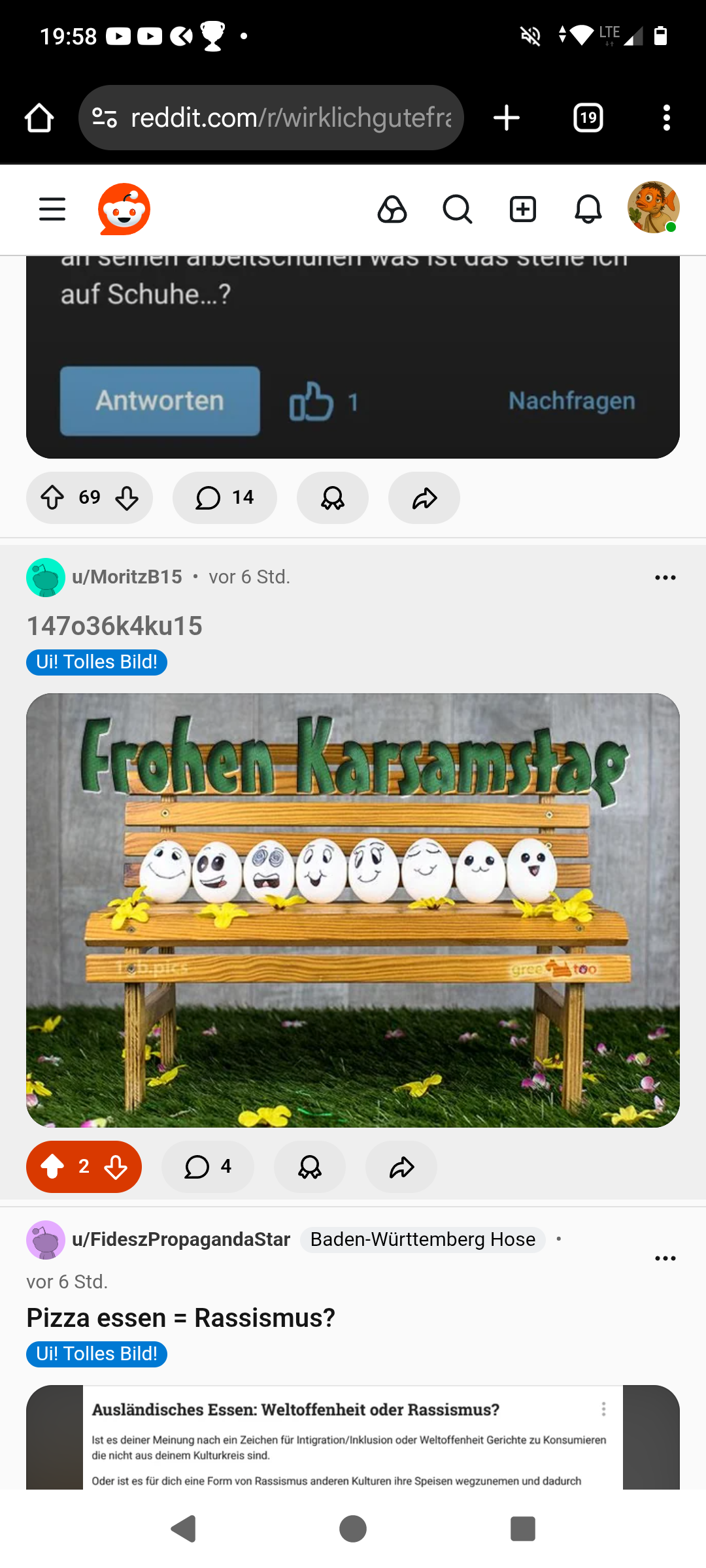Open Chrome's three-dot browser menu
This screenshot has width=706, height=1568.
click(x=666, y=118)
